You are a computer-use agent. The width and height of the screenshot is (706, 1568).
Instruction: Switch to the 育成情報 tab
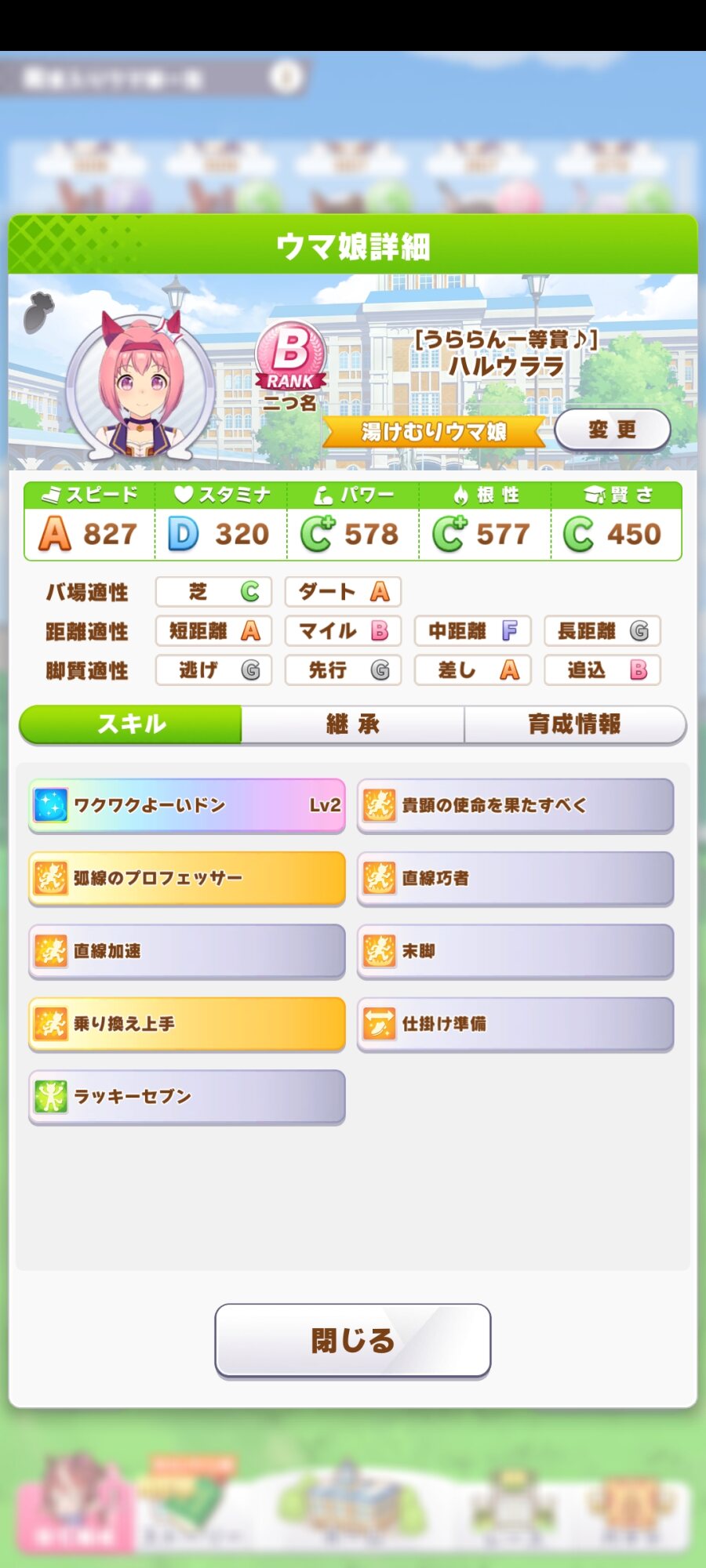point(574,724)
